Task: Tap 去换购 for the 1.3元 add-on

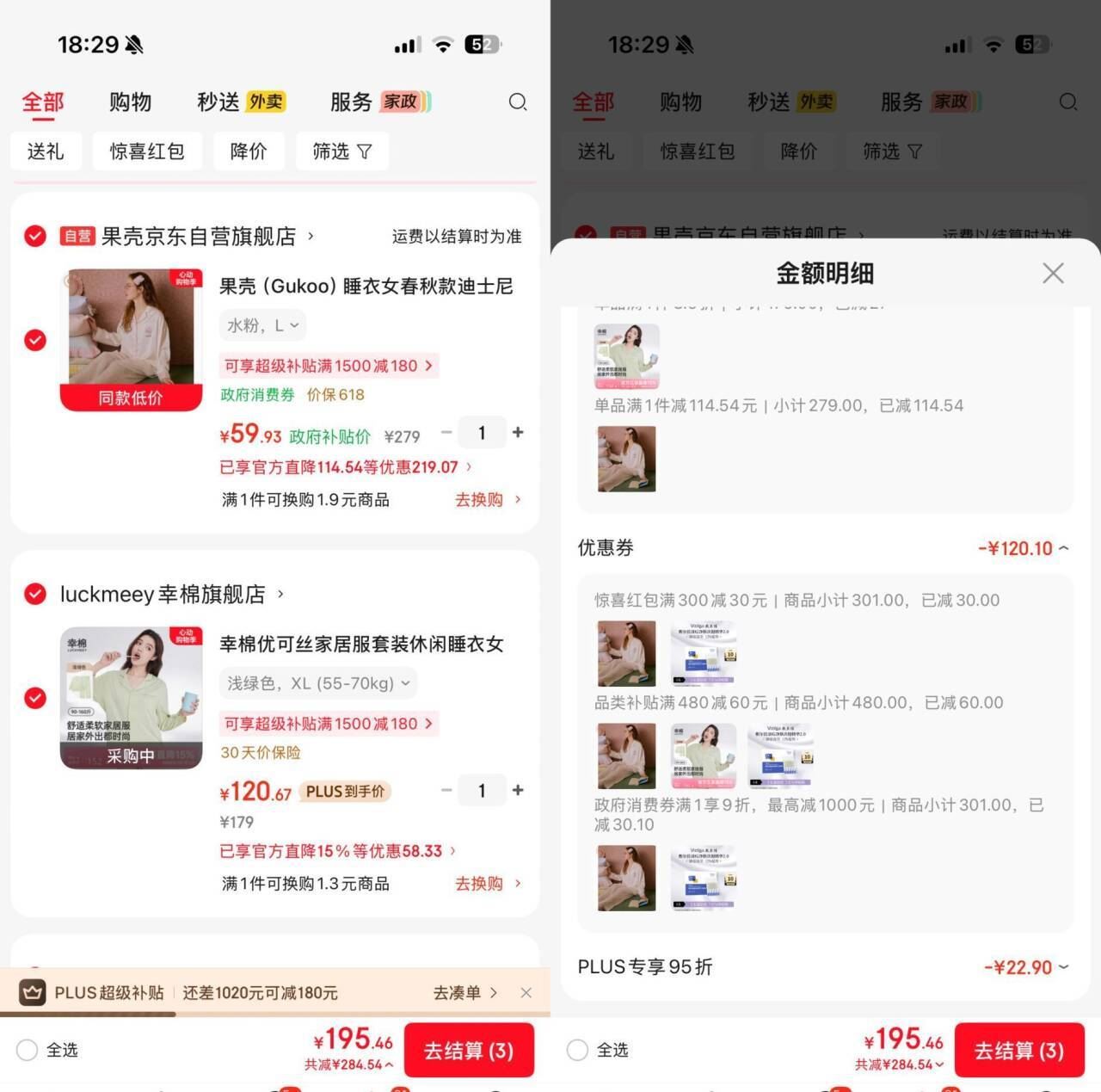Action: (x=488, y=883)
